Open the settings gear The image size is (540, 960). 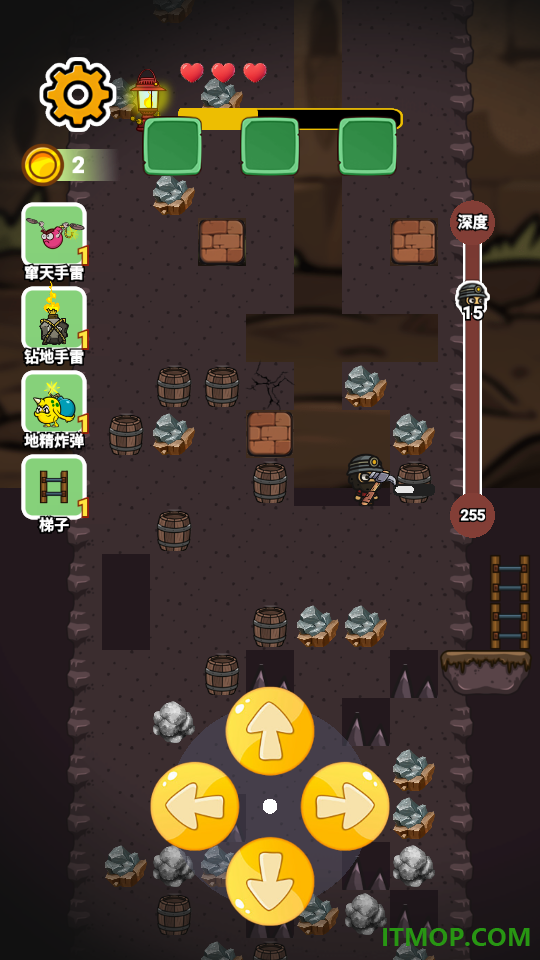pos(78,94)
